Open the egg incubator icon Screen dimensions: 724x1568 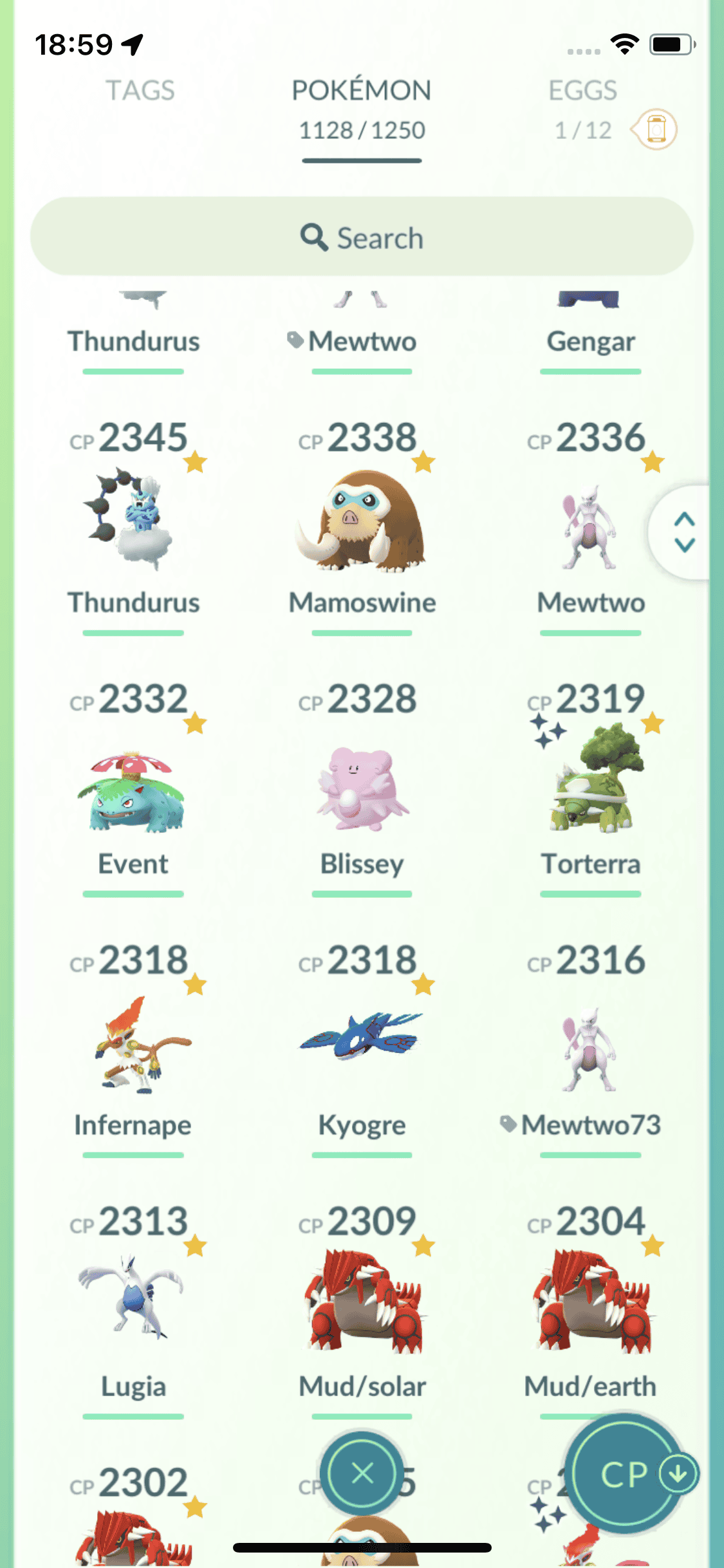654,129
